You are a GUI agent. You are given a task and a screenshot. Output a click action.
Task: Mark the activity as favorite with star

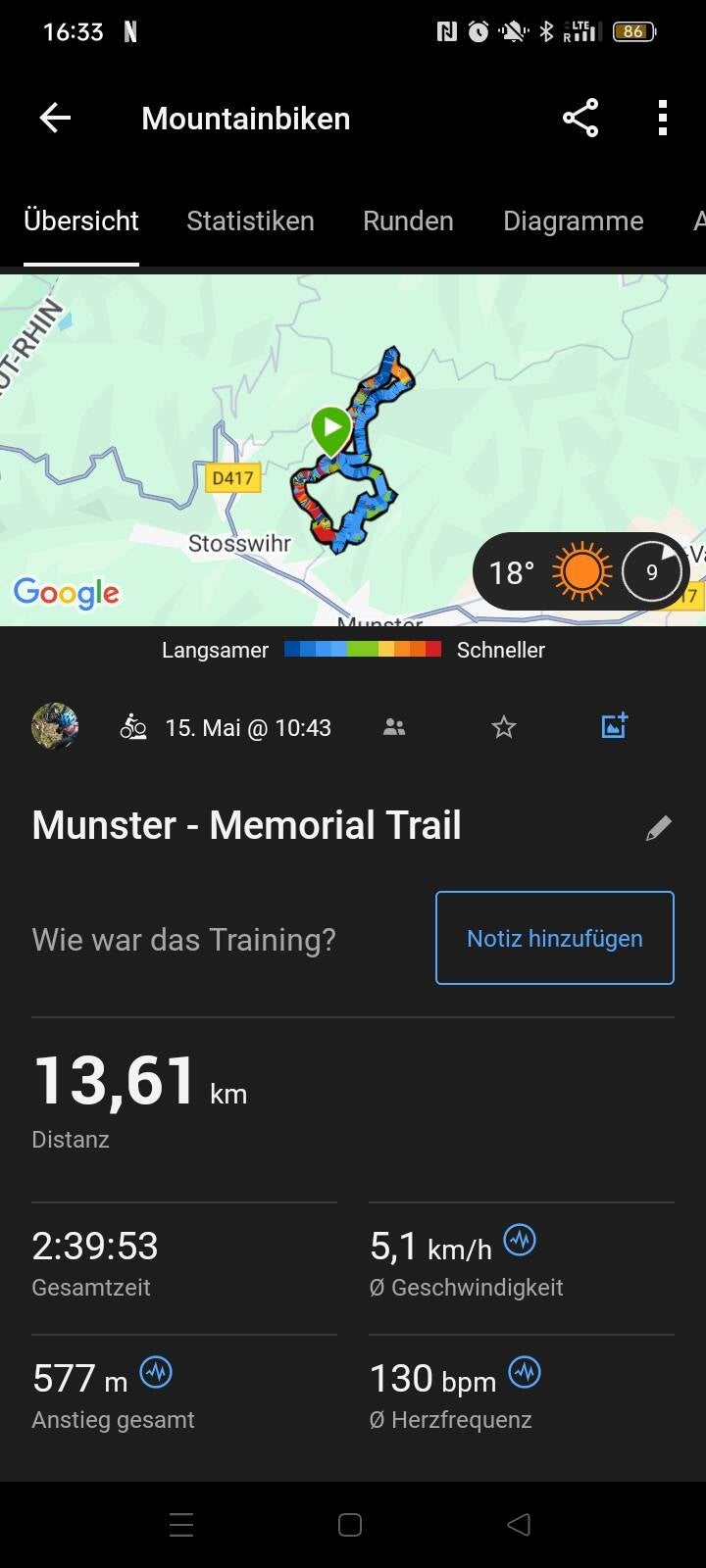pyautogui.click(x=504, y=727)
